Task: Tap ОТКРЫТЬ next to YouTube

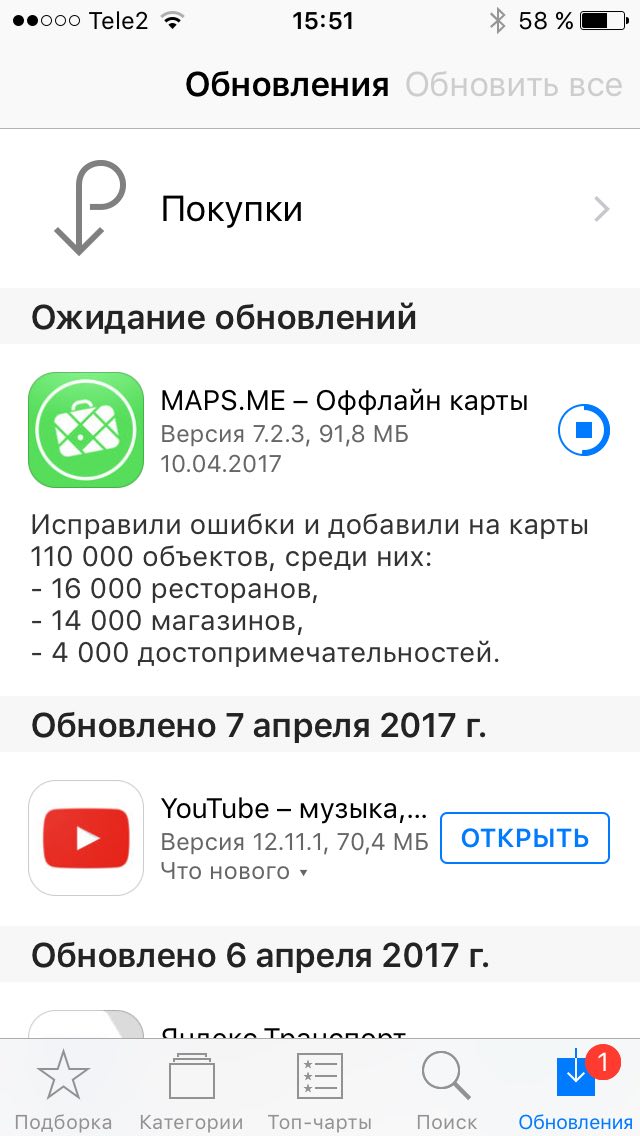Action: (x=525, y=838)
